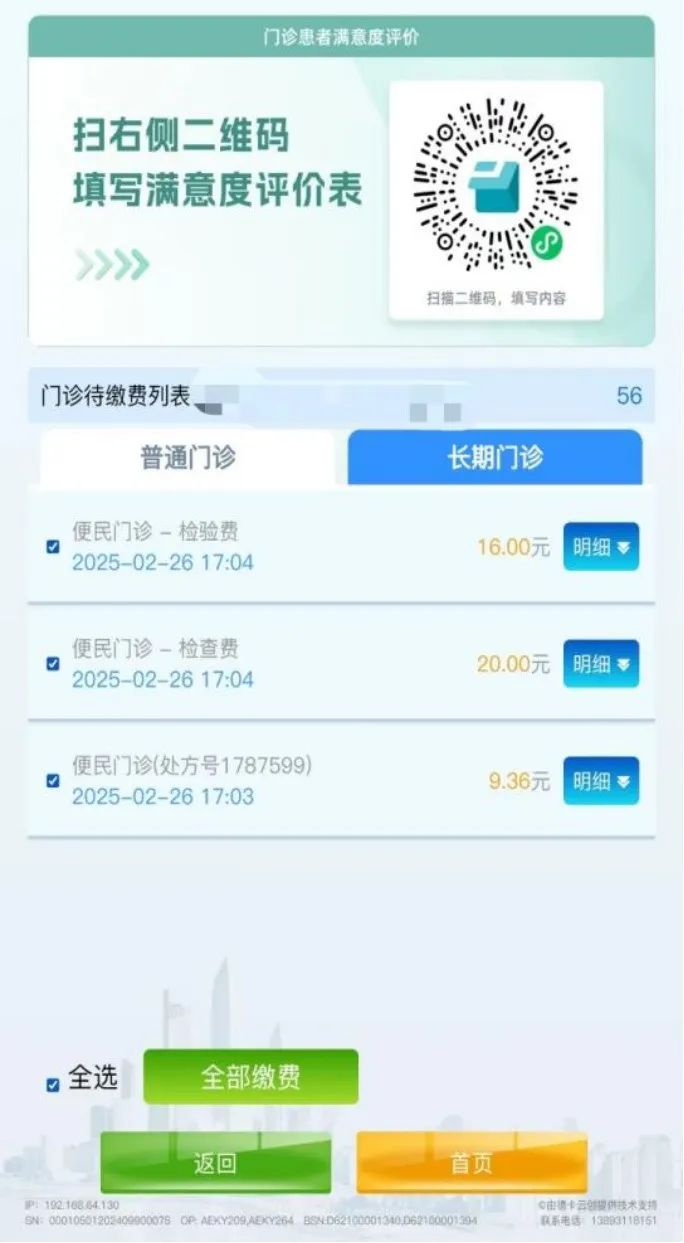Show 明细 for the 20.00元 检查费
Viewport: 684px width, 1243px height.
pyautogui.click(x=600, y=664)
